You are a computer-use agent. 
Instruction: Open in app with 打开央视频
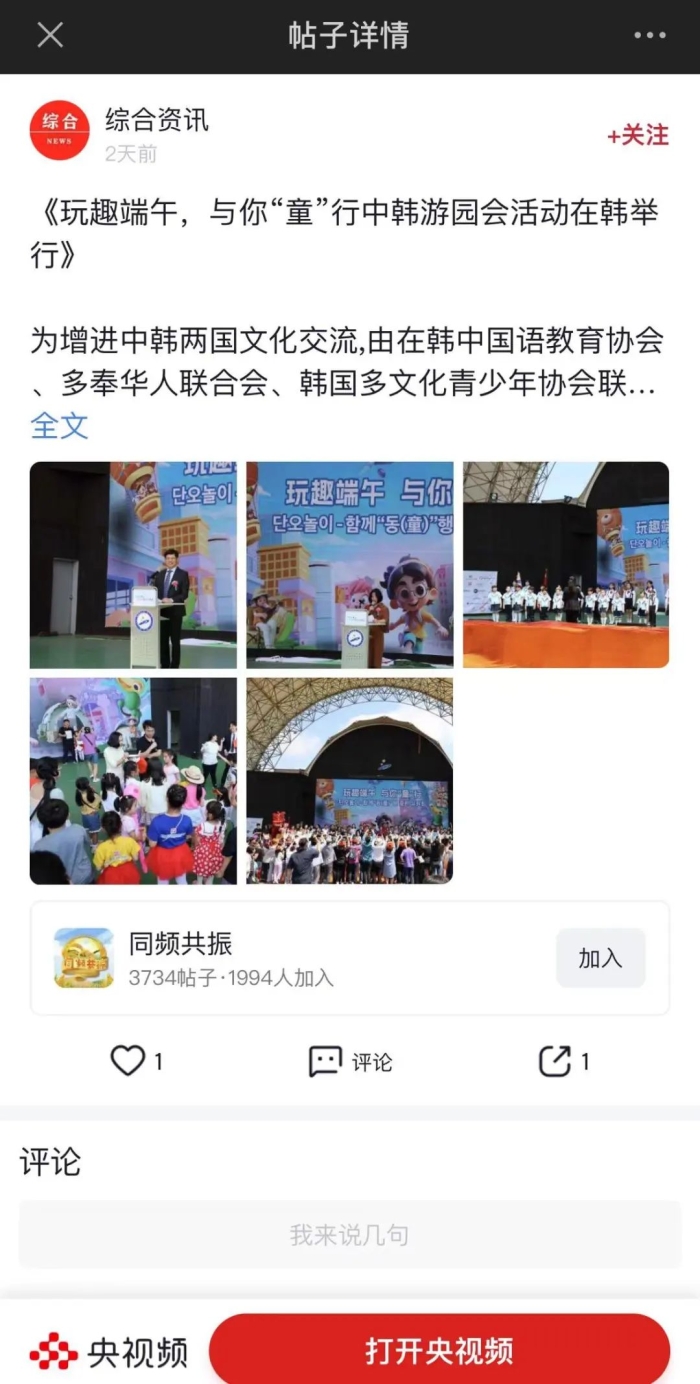(x=439, y=1351)
